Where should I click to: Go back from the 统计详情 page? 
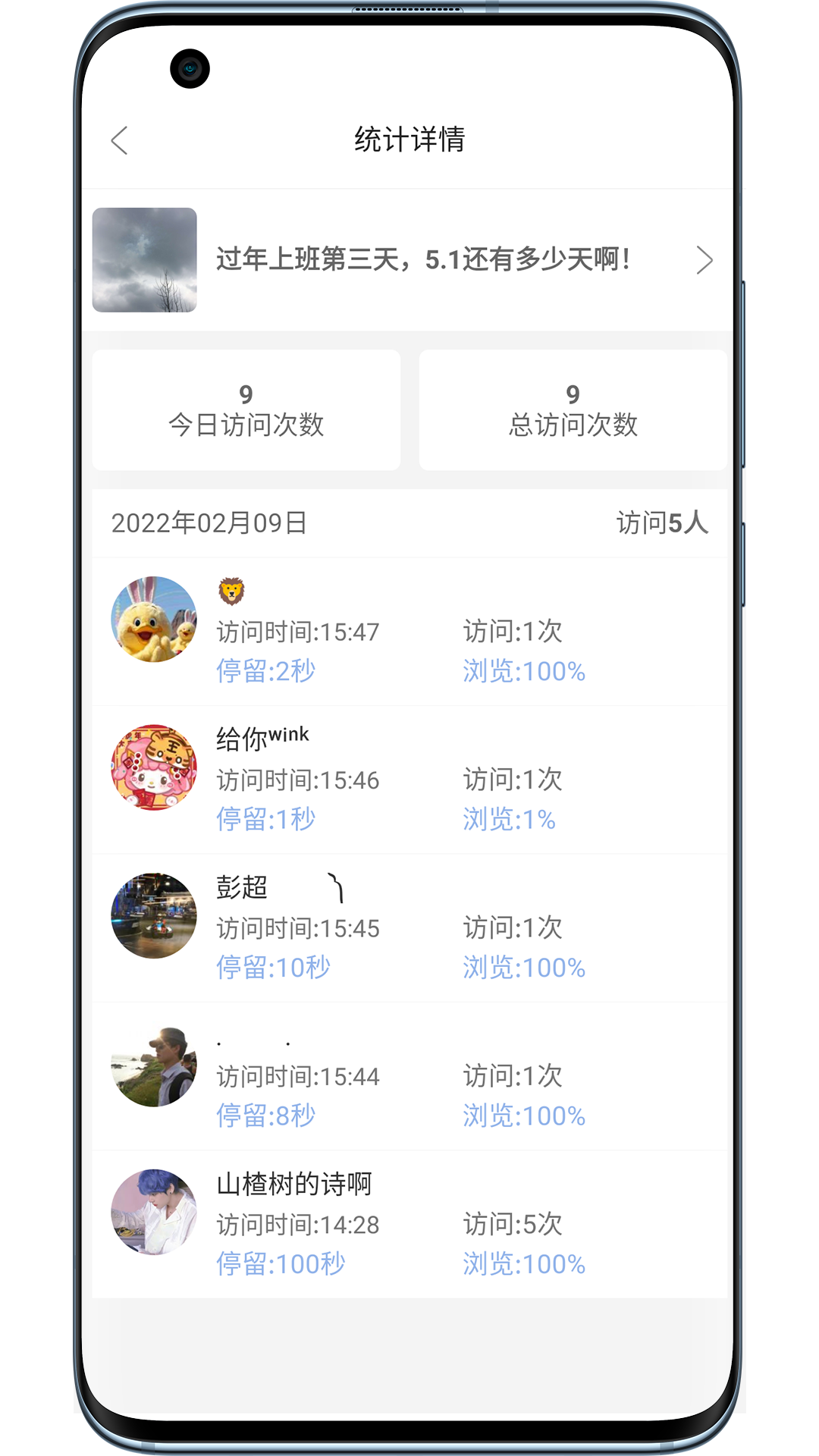pos(120,140)
